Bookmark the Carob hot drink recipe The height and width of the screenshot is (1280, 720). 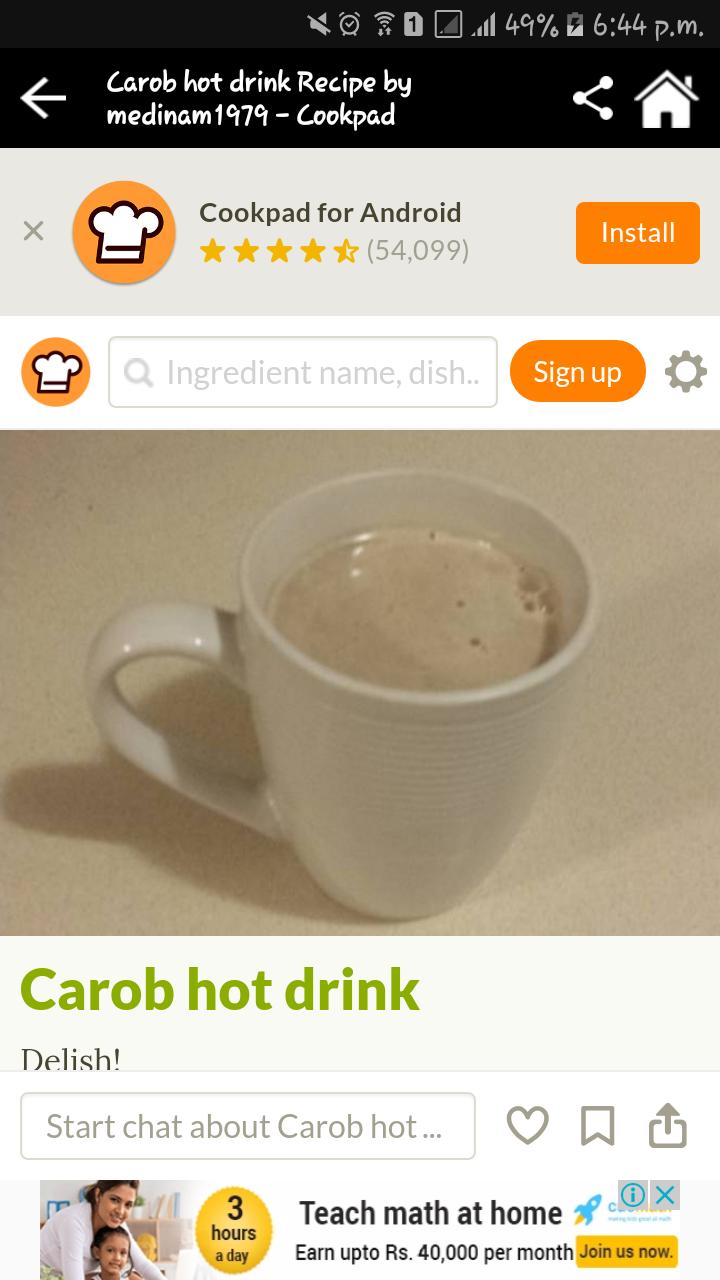click(x=597, y=1126)
